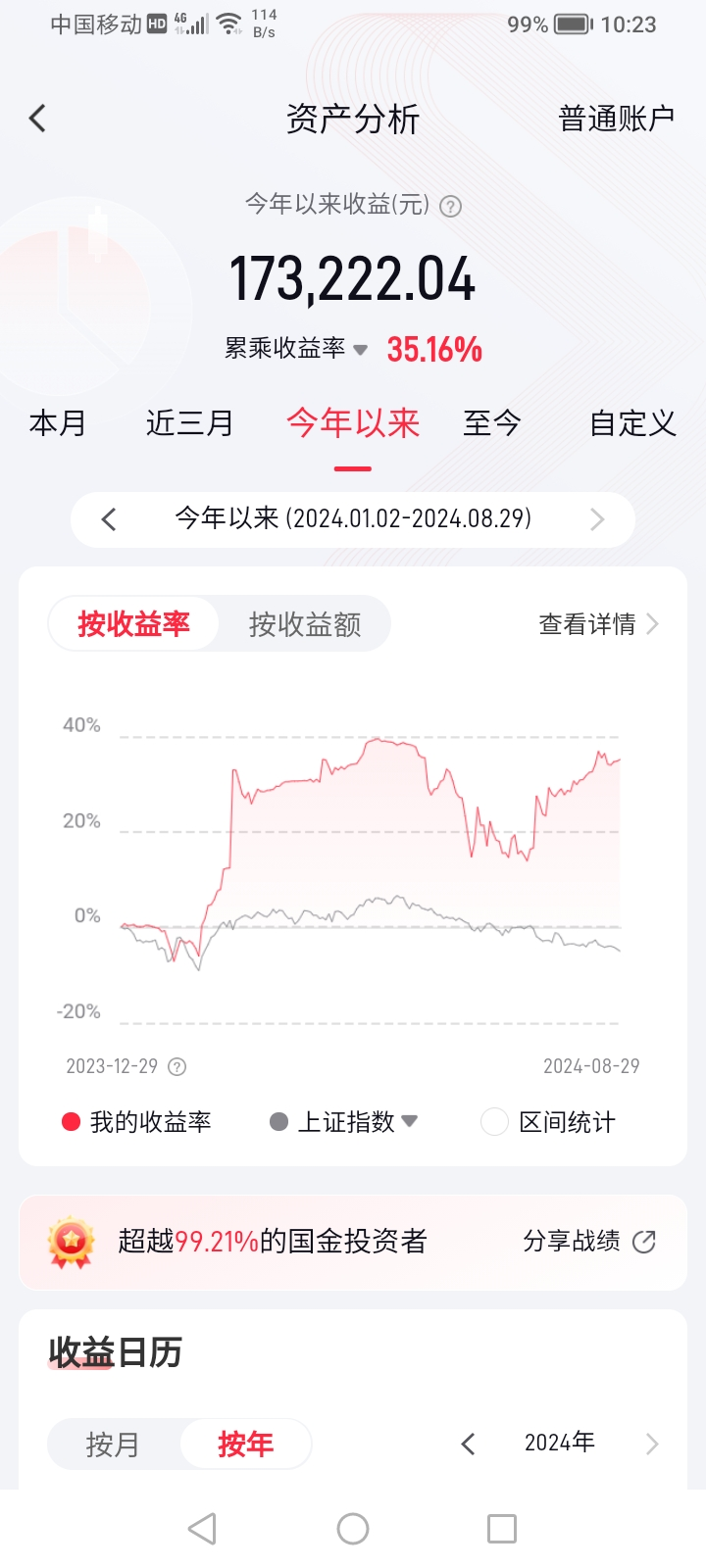Enable the 区间统计 option
The height and width of the screenshot is (1568, 706).
point(548,1122)
